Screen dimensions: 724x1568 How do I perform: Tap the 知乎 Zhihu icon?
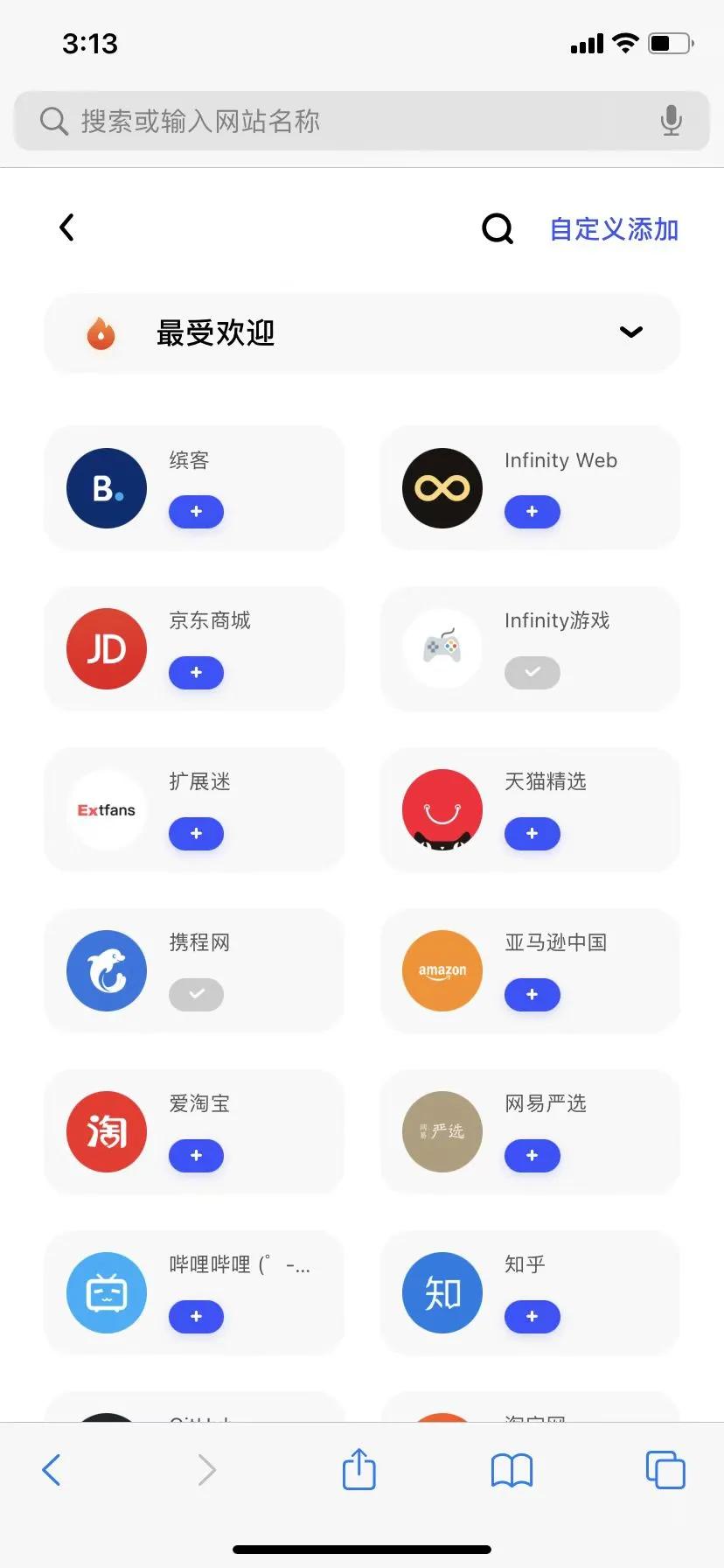442,1292
